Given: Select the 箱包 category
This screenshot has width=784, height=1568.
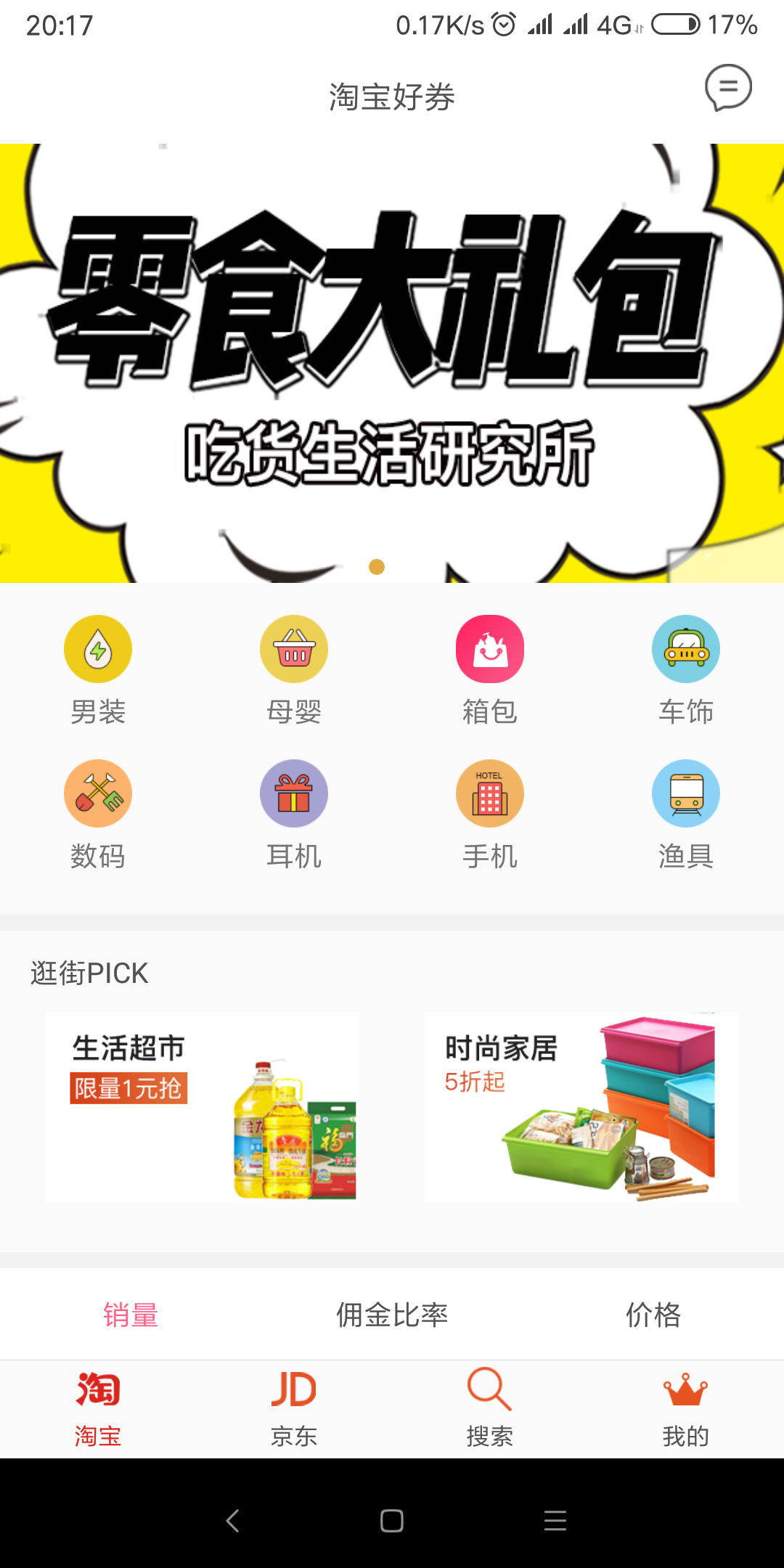Looking at the screenshot, I should coord(490,669).
